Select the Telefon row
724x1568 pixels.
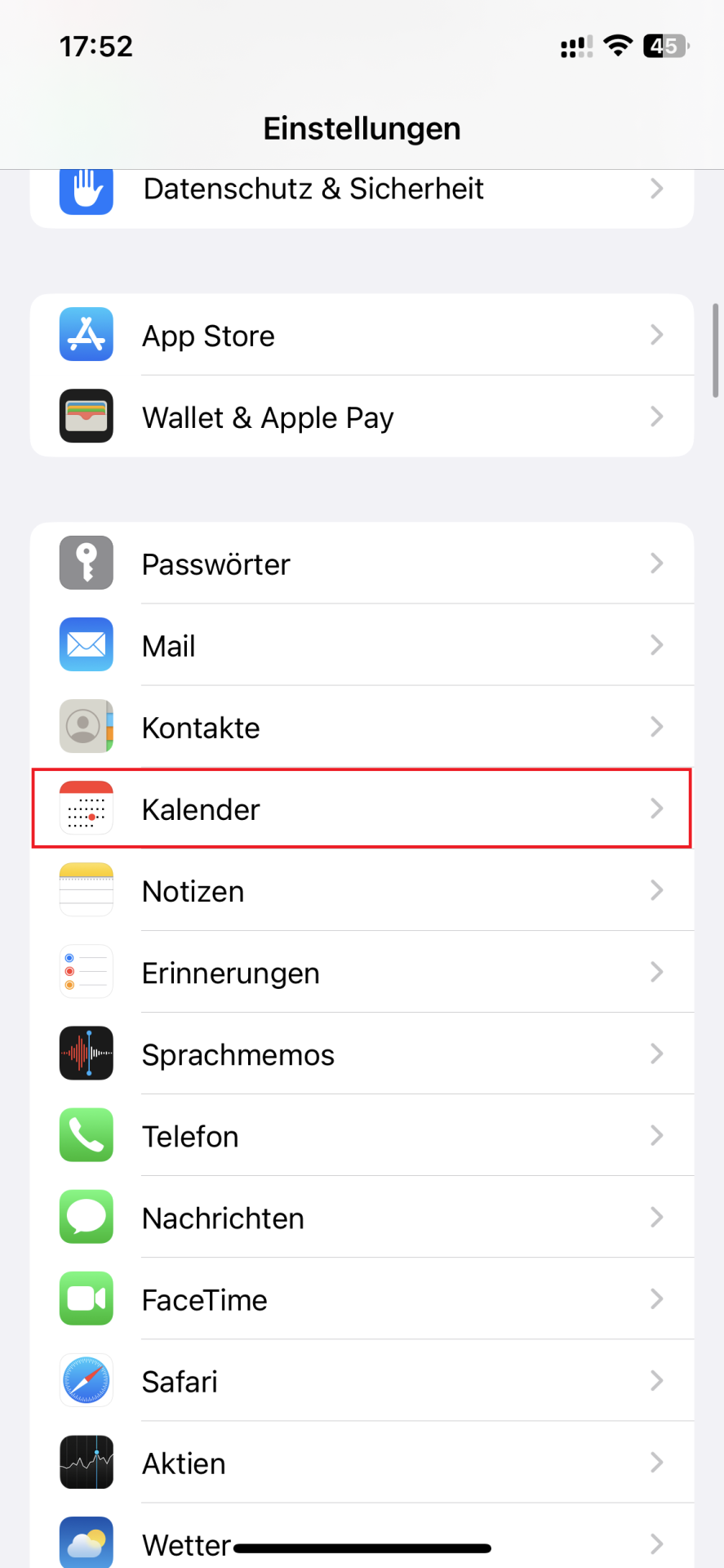(362, 1135)
